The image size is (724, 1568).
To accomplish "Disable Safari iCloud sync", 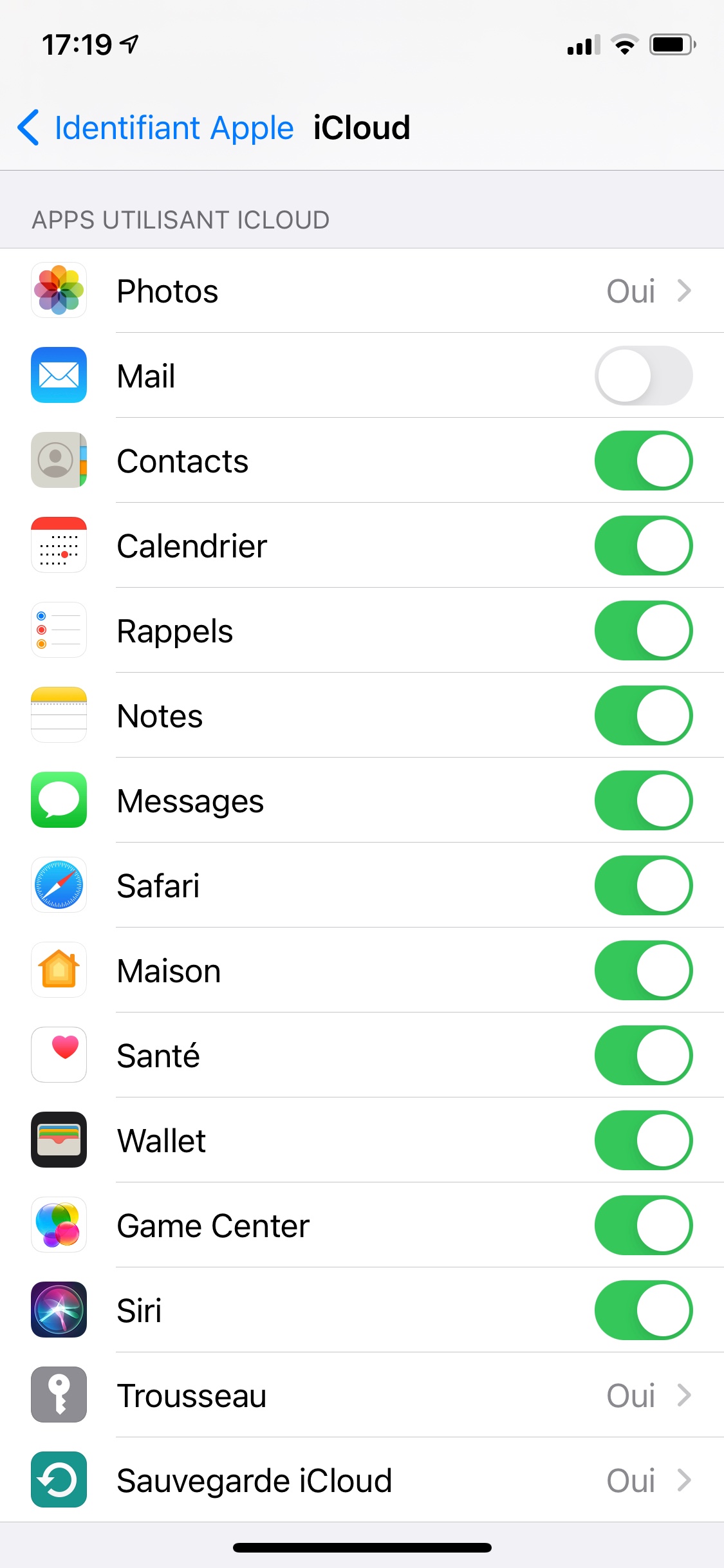I will pos(643,886).
